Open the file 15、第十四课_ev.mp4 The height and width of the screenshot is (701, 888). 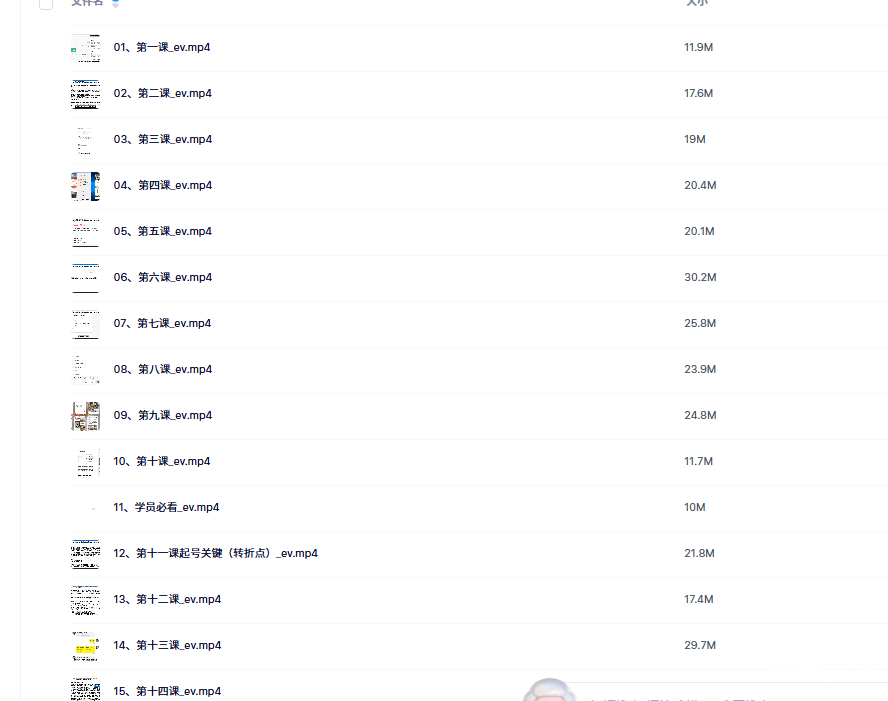[167, 691]
